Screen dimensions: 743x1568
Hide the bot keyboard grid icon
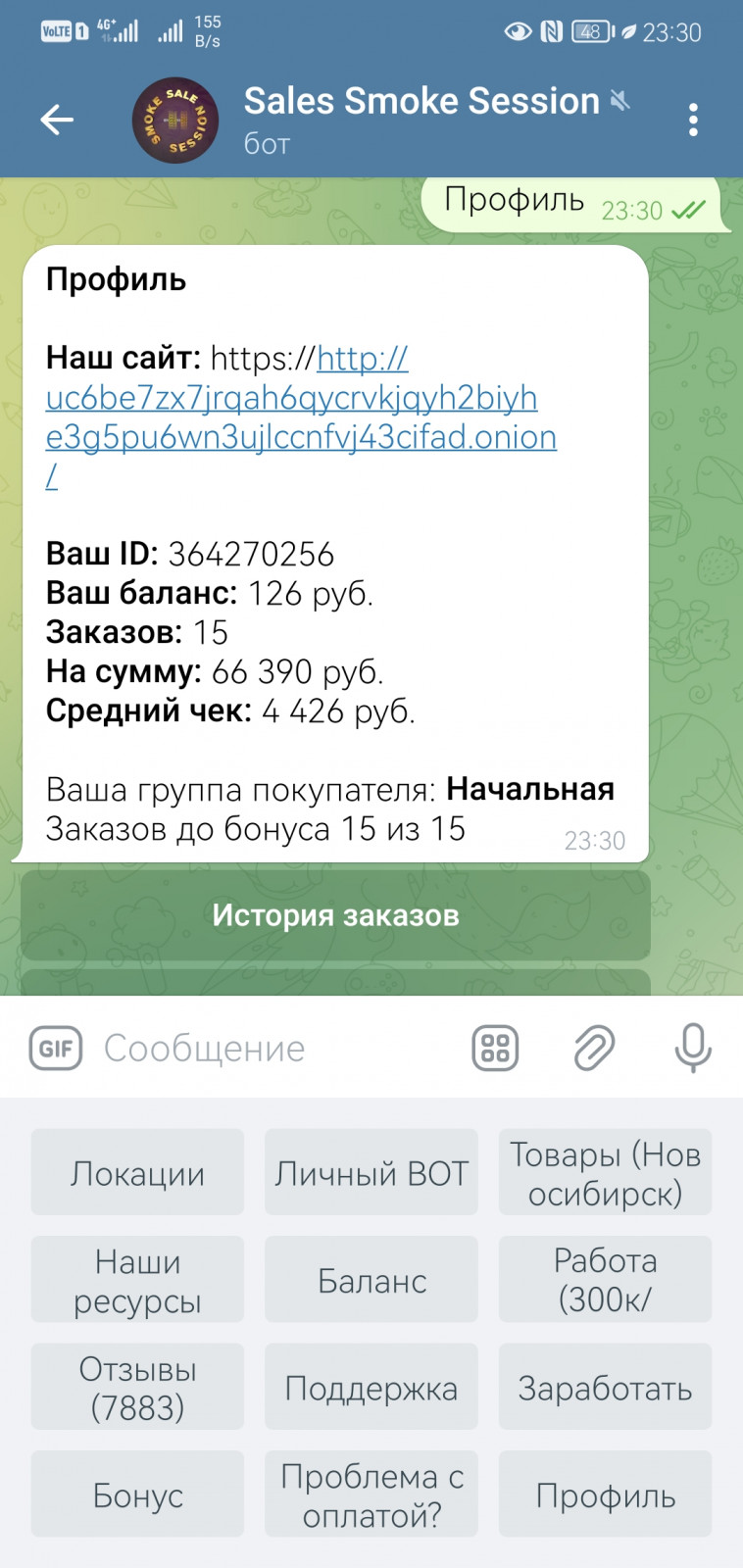(495, 1049)
